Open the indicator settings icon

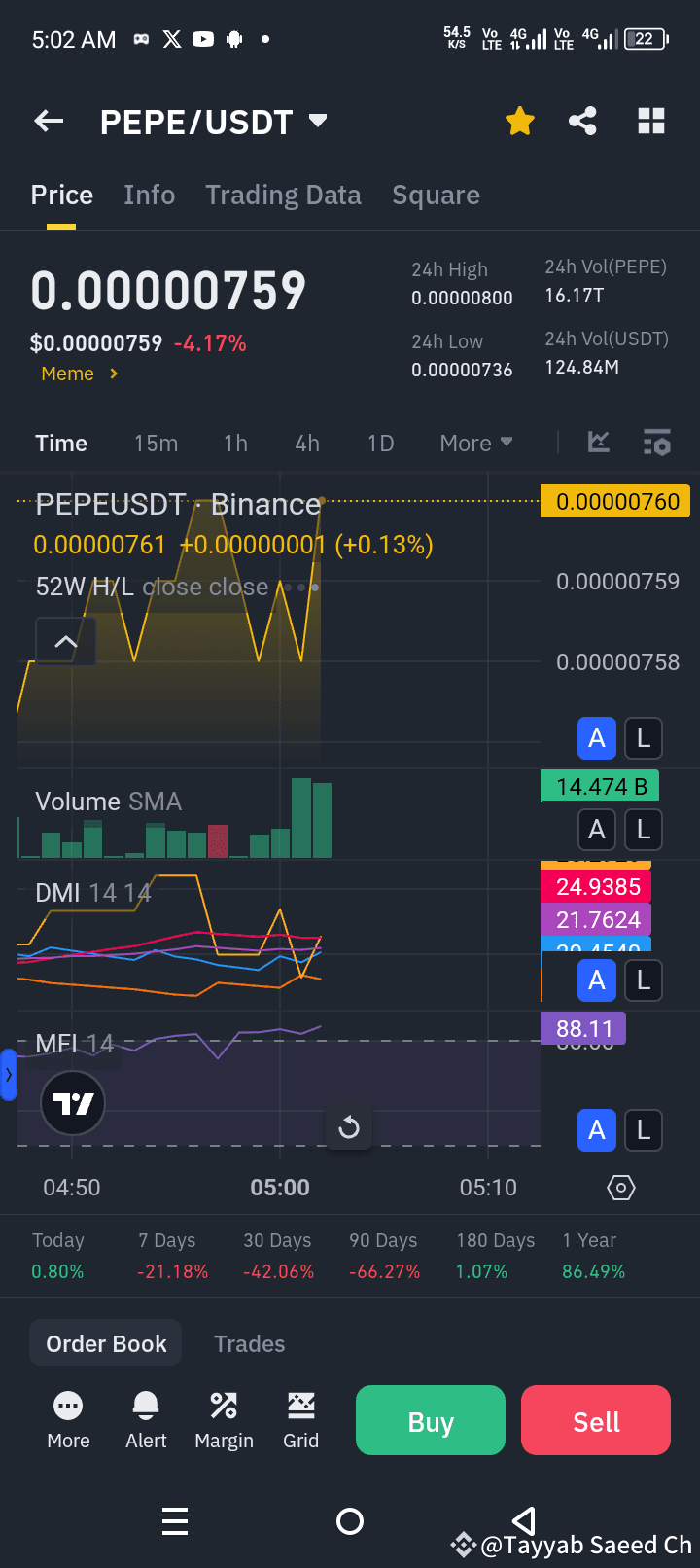tap(657, 443)
